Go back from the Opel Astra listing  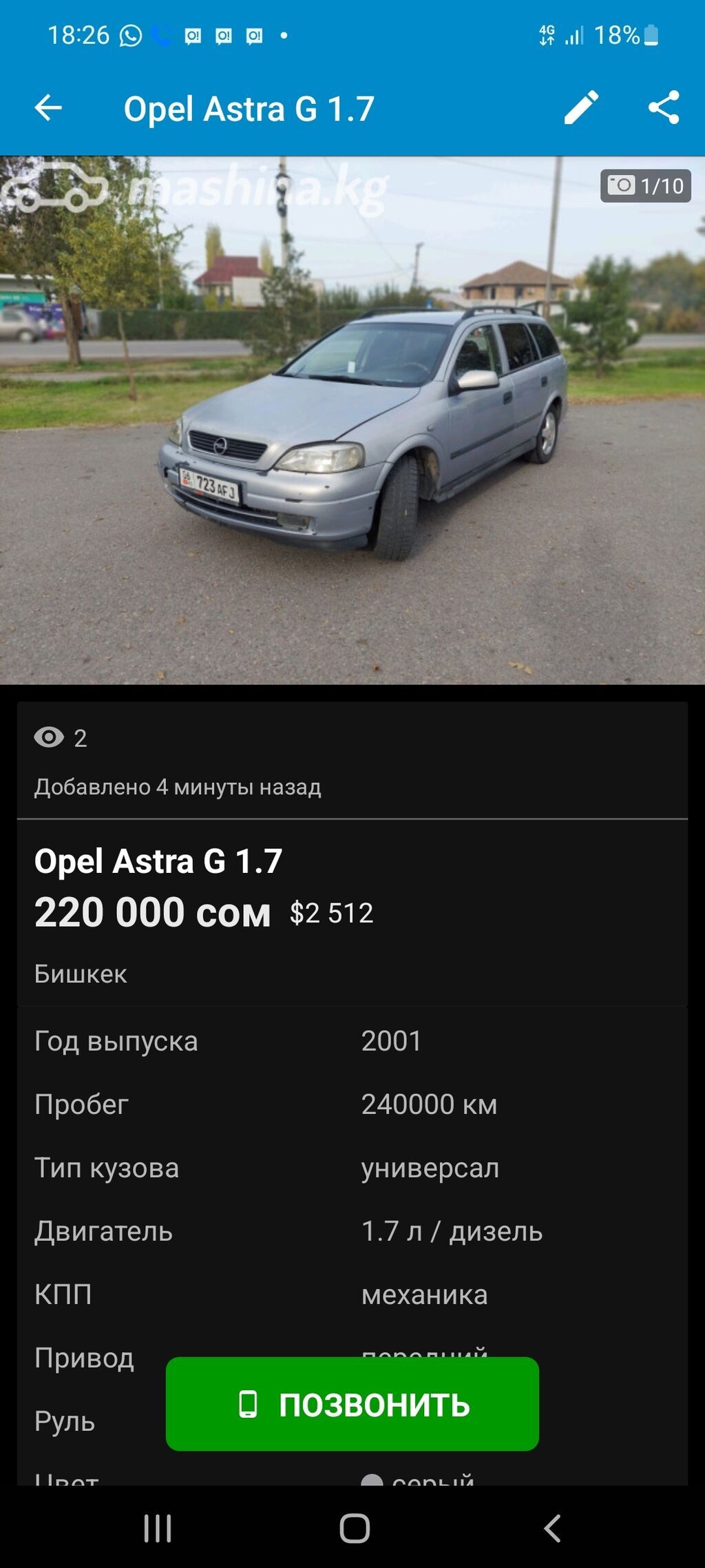point(48,108)
